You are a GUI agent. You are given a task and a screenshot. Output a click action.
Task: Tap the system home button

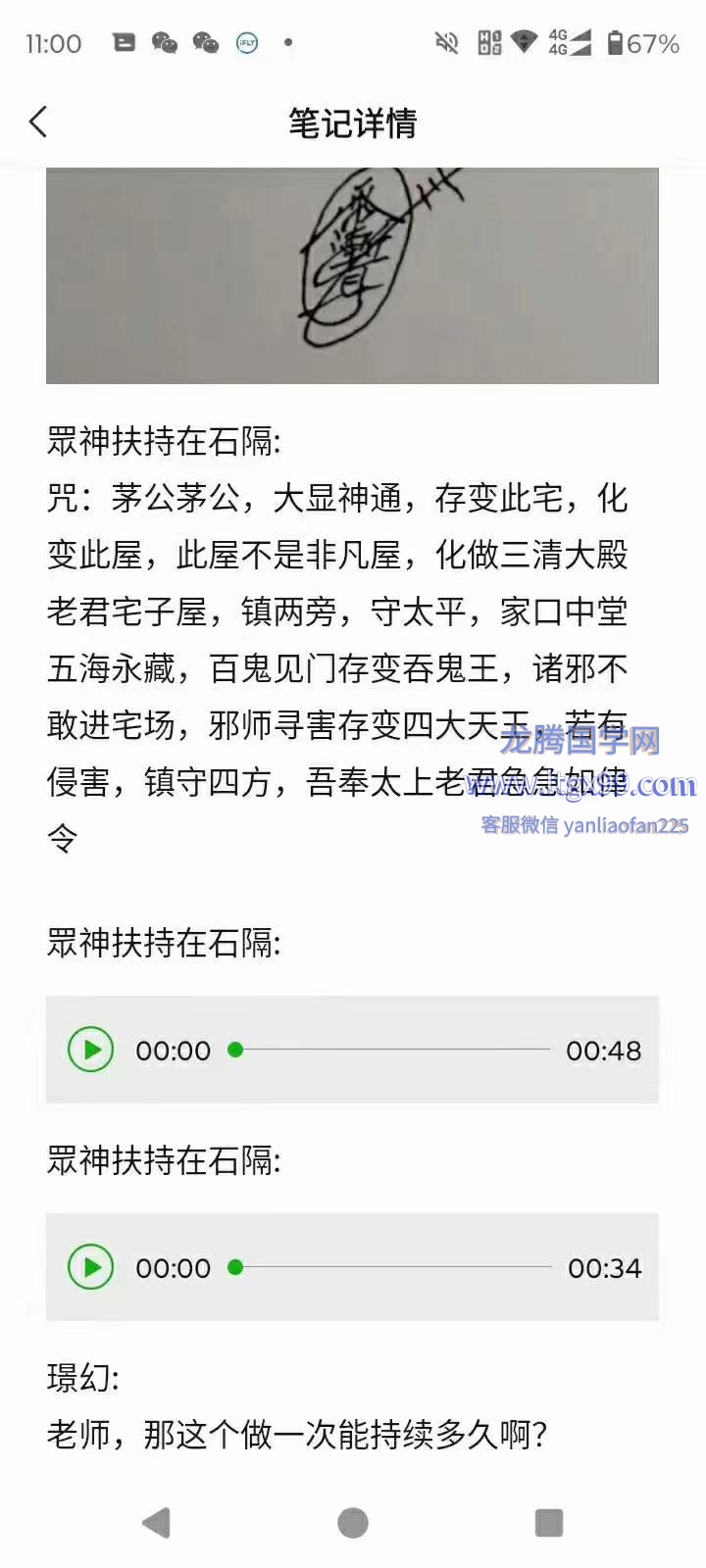click(x=353, y=1522)
